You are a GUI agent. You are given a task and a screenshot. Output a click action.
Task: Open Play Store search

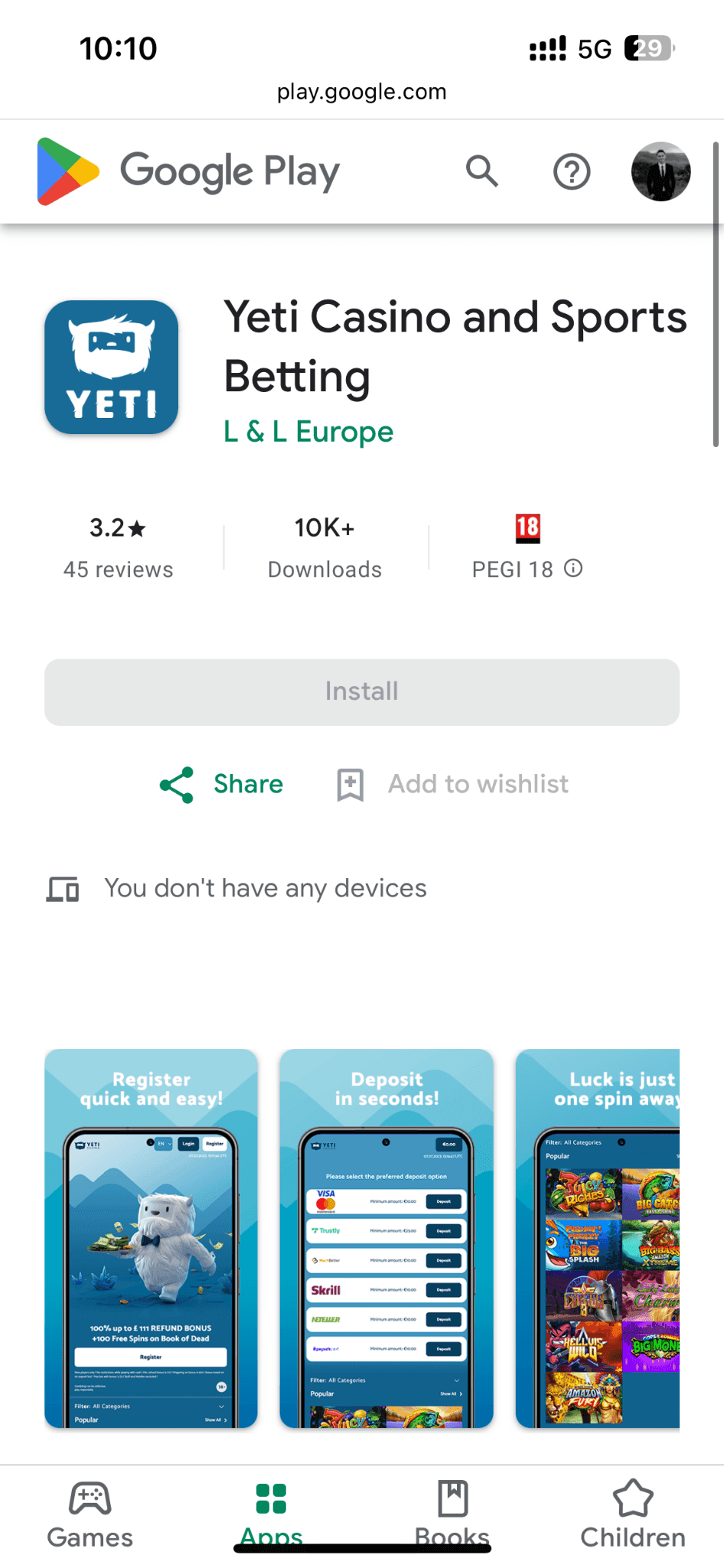482,171
